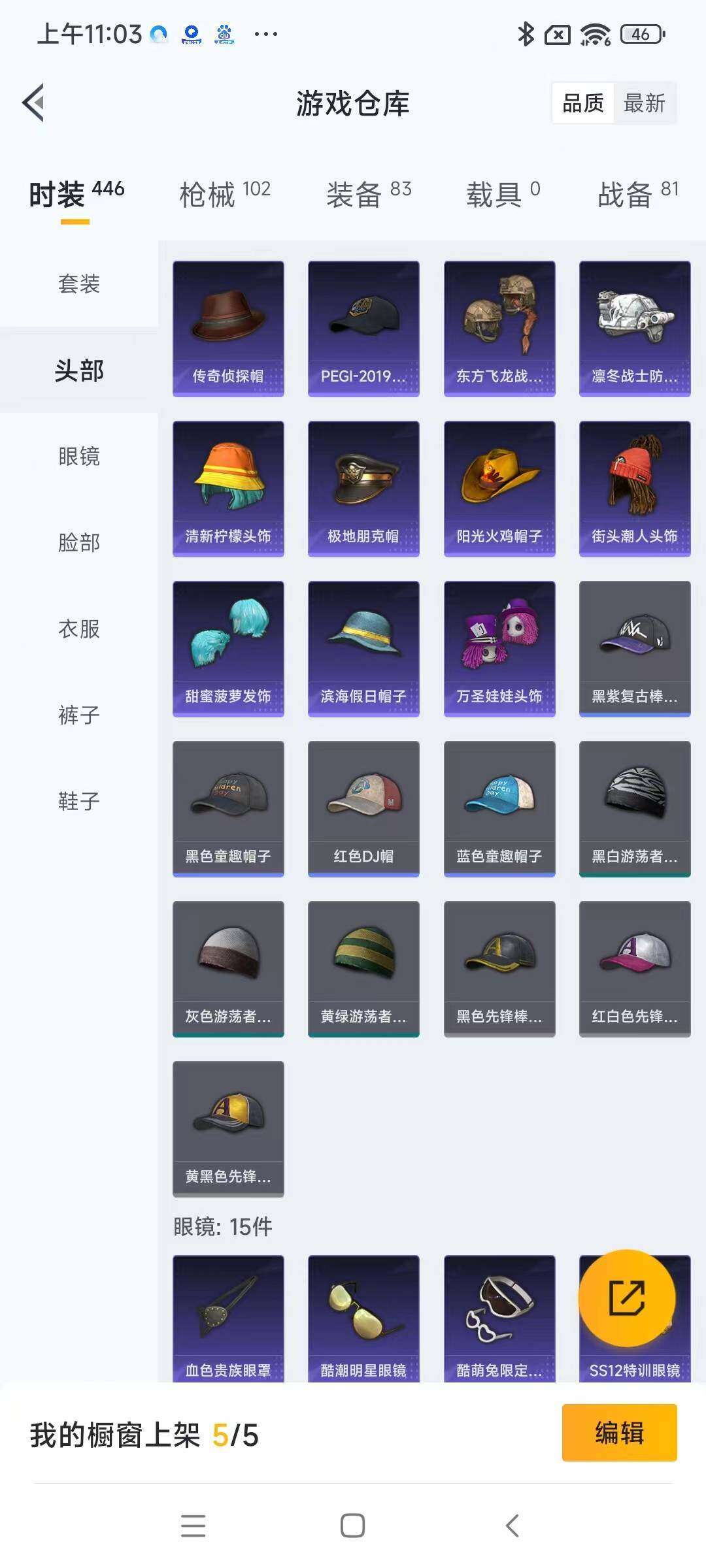Tap the yellow floating share button

point(627,1298)
